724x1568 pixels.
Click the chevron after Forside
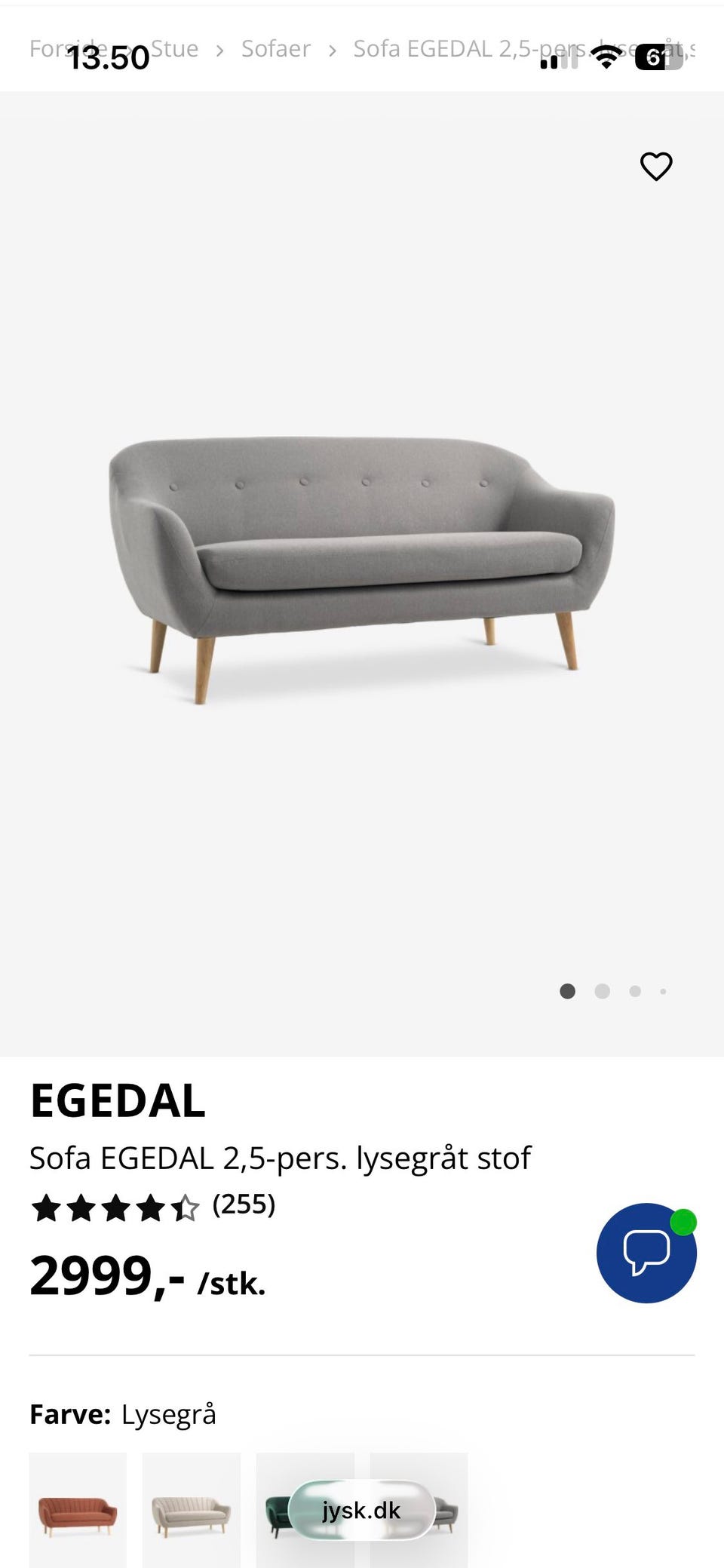point(132,48)
